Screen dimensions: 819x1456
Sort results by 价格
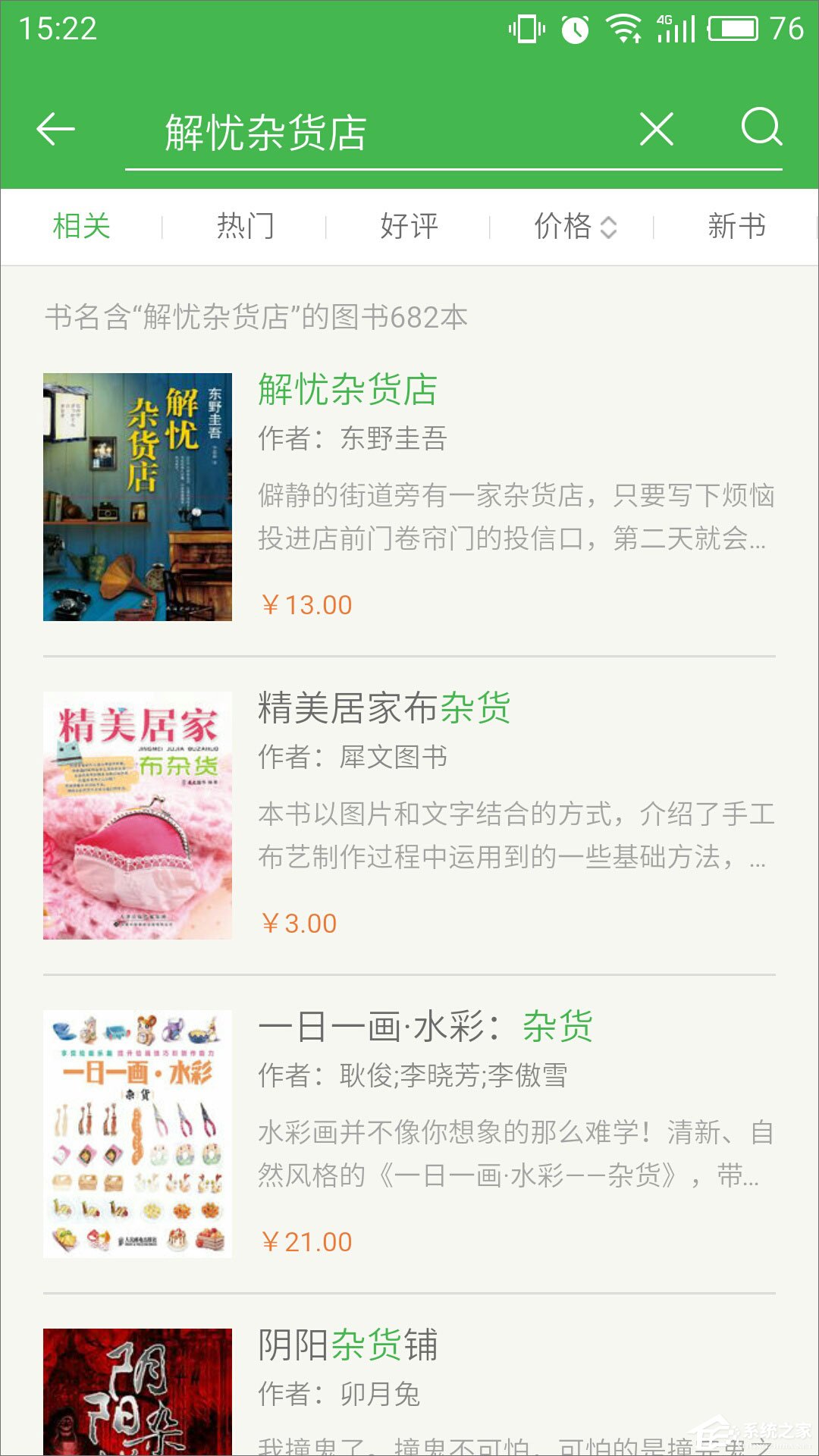[x=574, y=227]
